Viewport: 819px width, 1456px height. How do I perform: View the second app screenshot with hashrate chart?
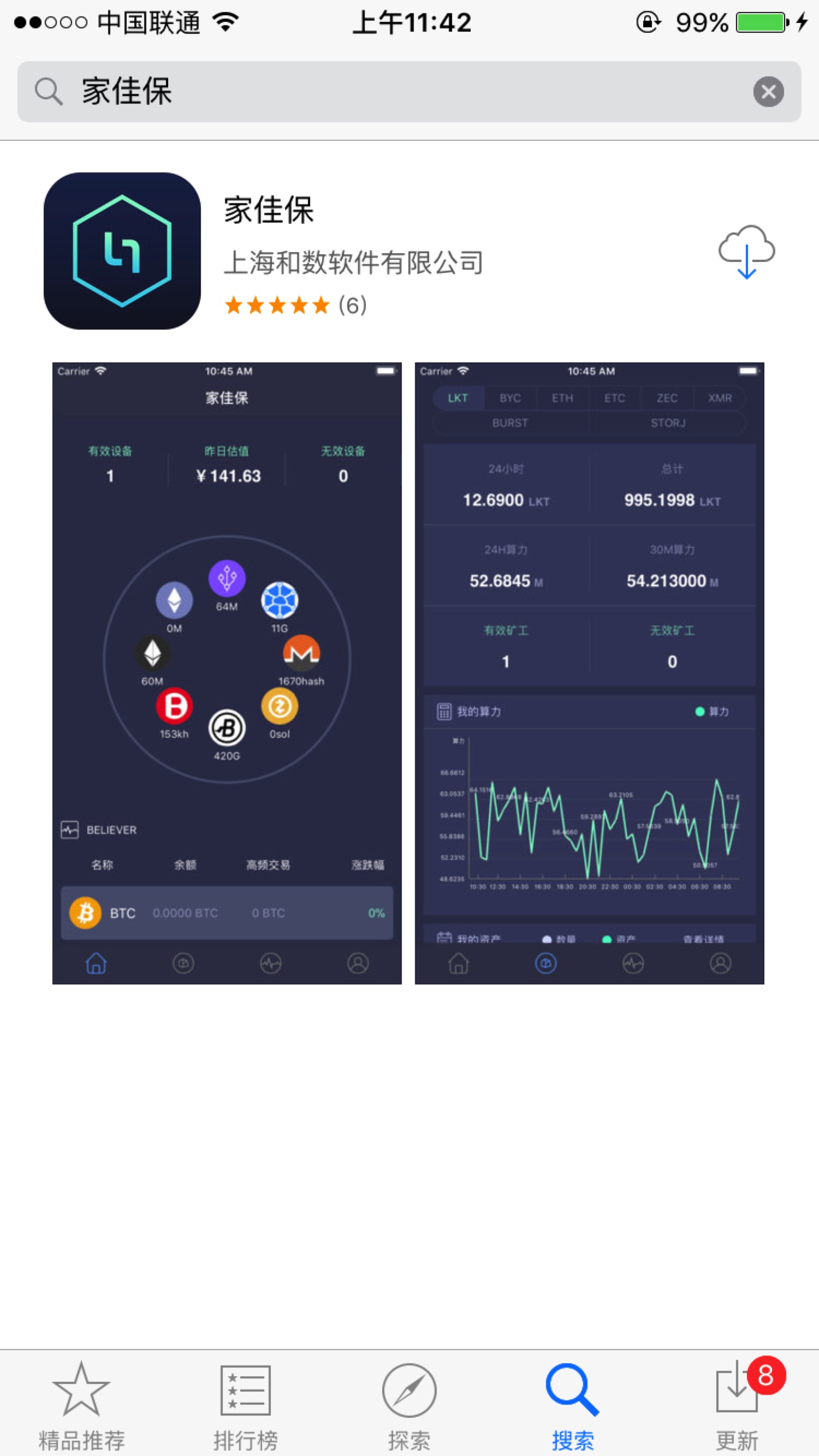click(x=589, y=673)
